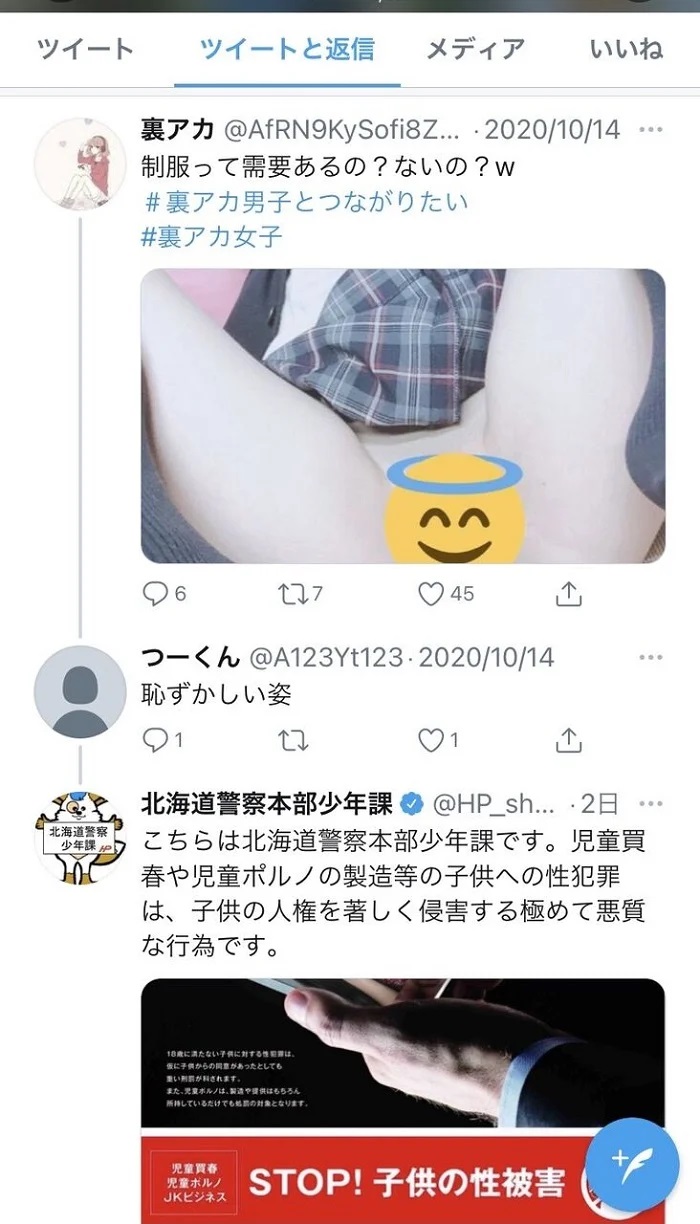Open overflow menu on 裏アカ's tweet
This screenshot has width=700, height=1224.
[651, 130]
